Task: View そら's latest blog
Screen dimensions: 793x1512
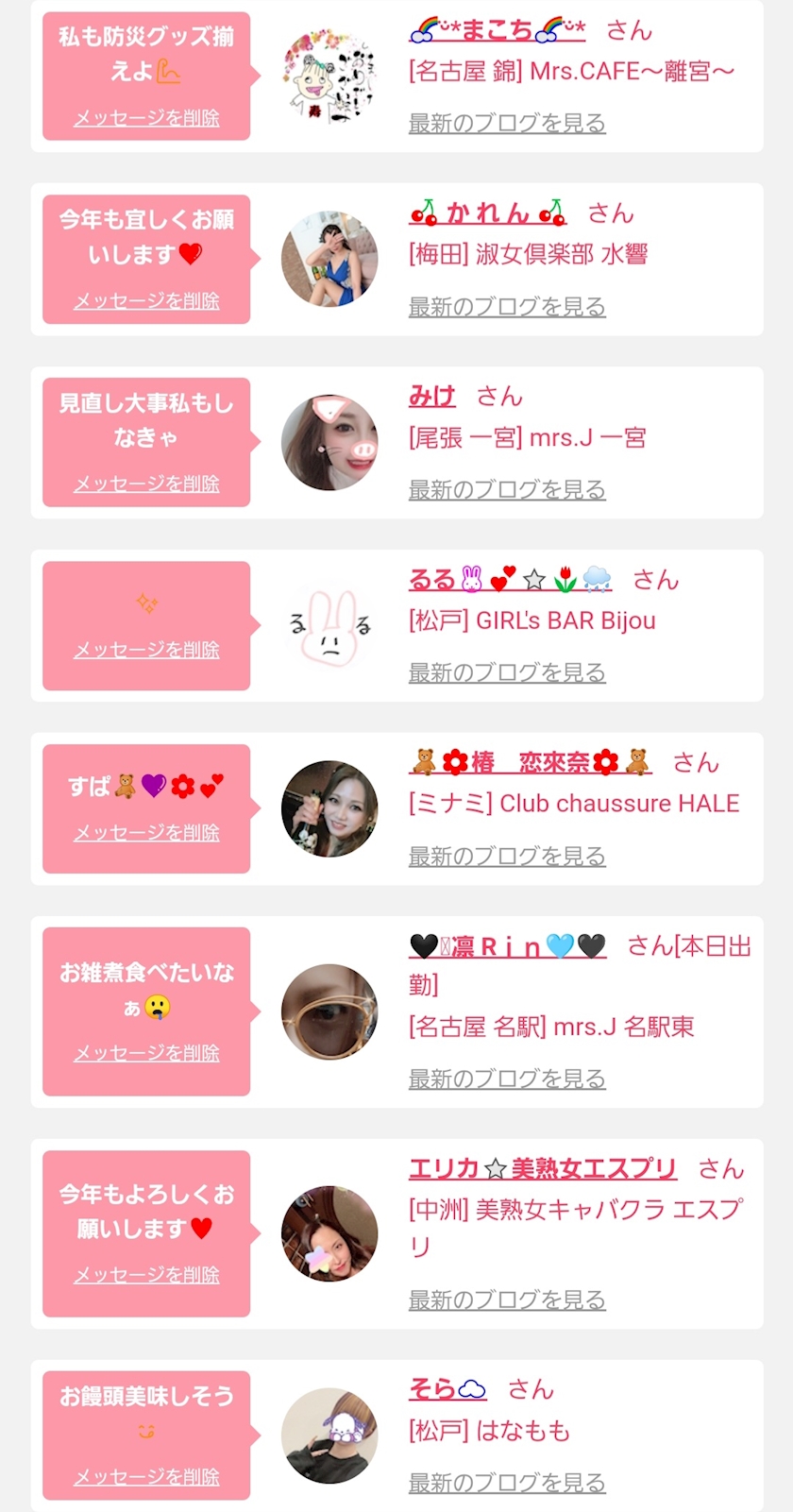Action: click(507, 1483)
